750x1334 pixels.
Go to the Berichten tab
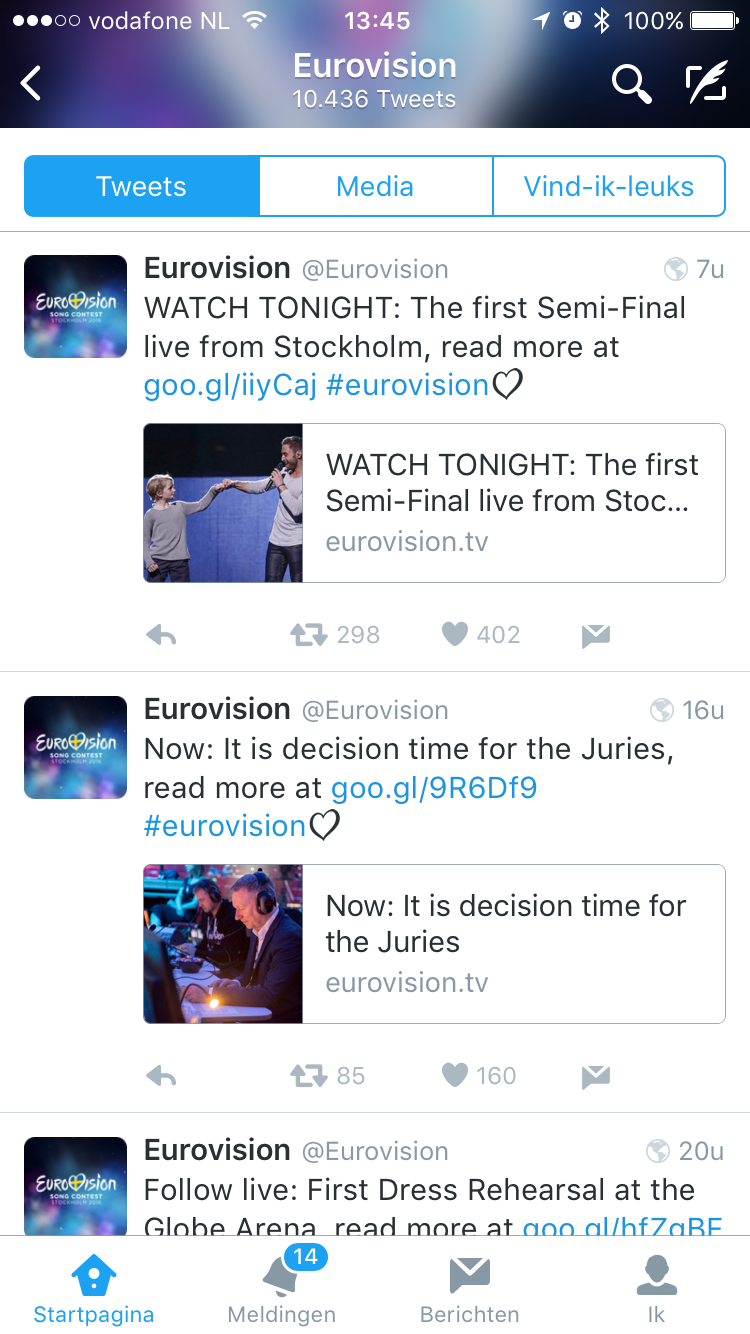[x=469, y=1287]
